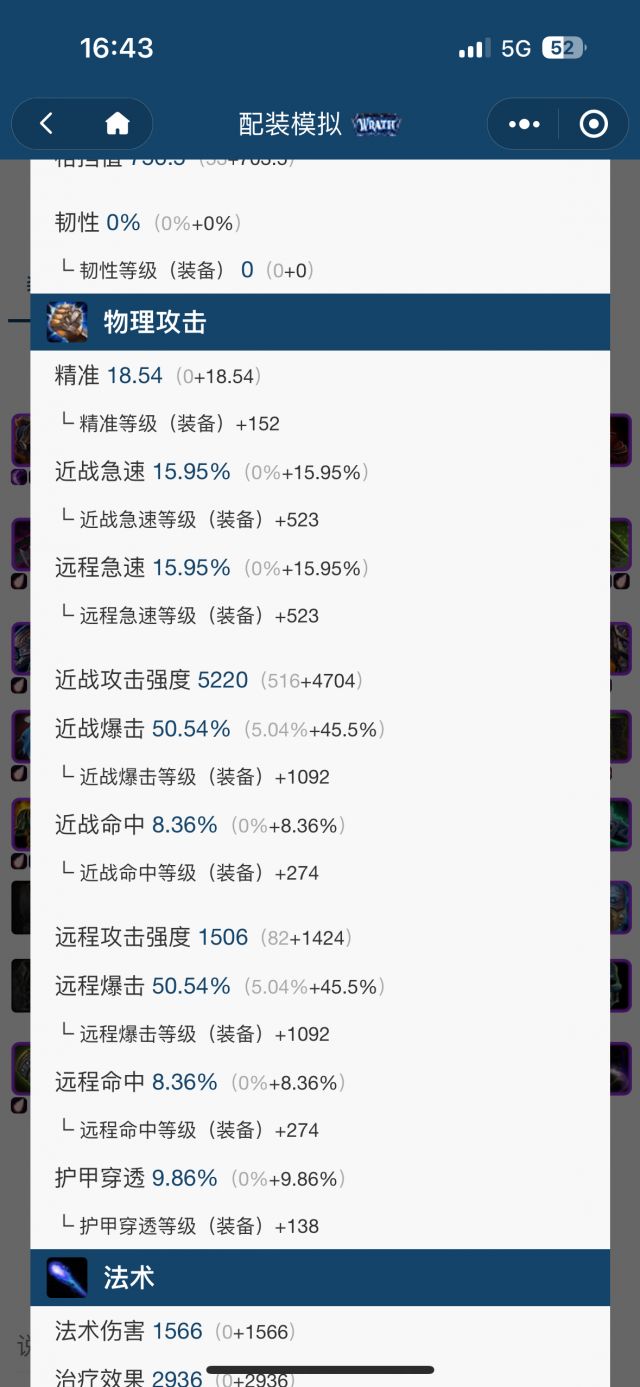
Task: Return to the mini program home
Action: [x=118, y=124]
